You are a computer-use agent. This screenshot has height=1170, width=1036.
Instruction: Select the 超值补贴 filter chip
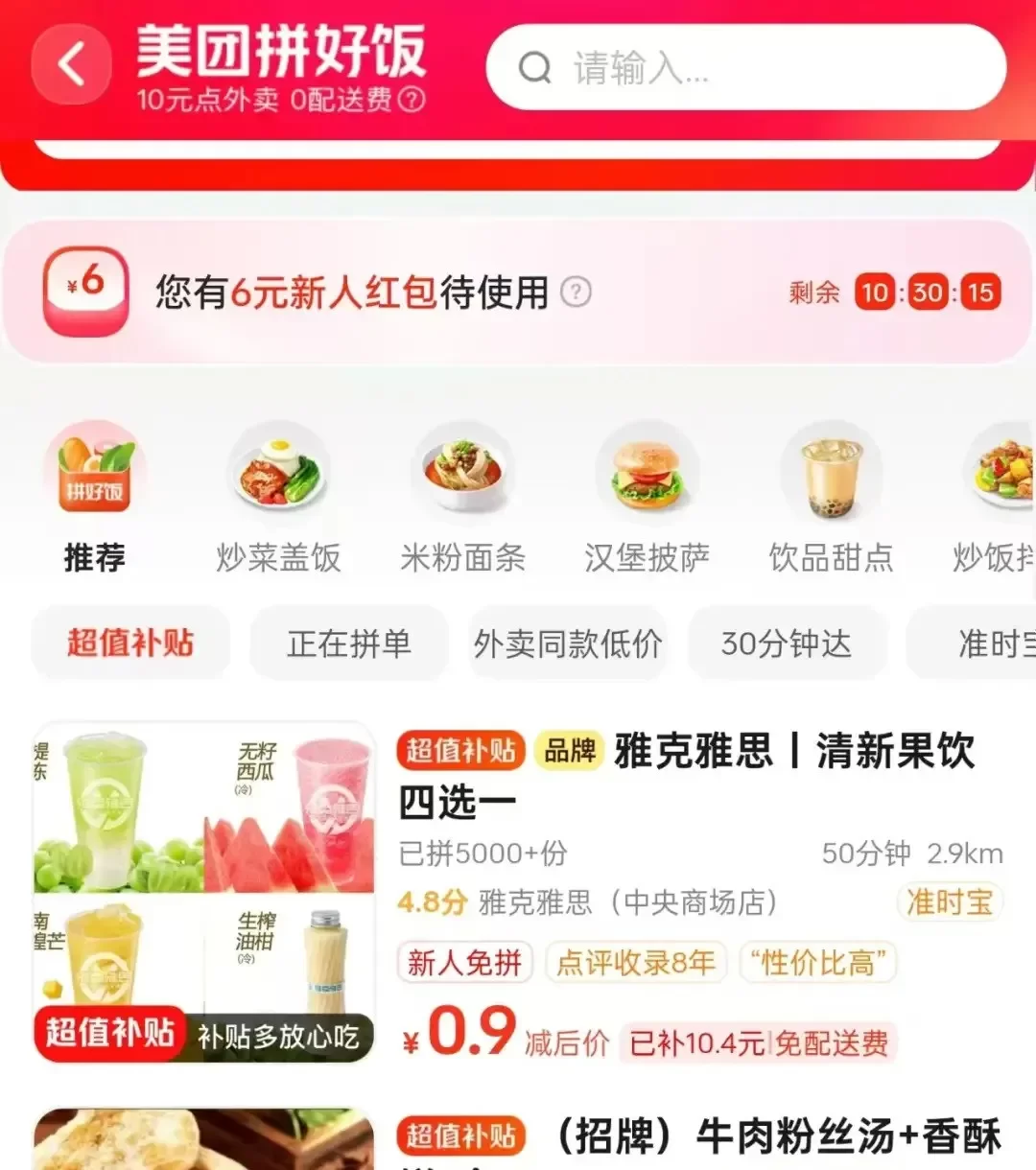coord(130,643)
